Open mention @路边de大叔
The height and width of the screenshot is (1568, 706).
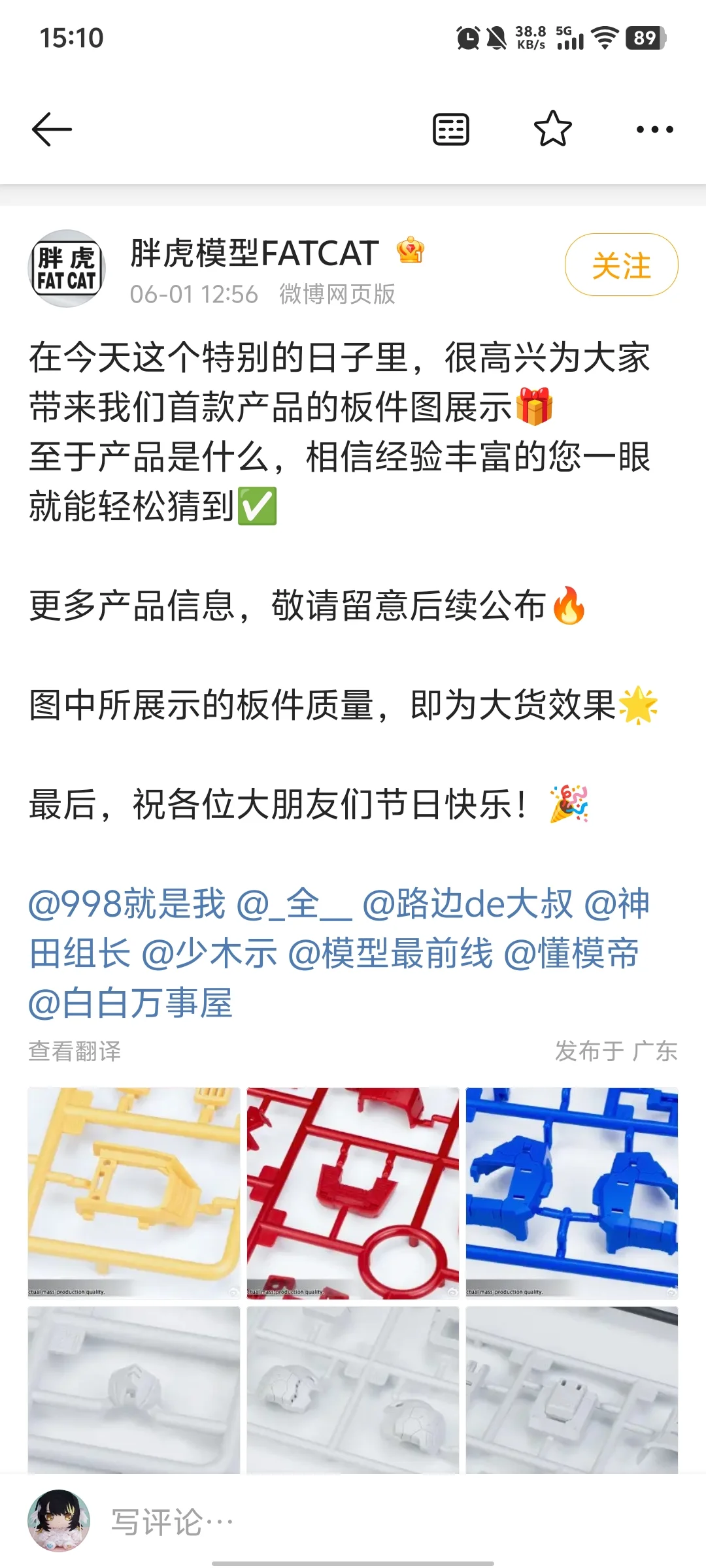[x=467, y=904]
